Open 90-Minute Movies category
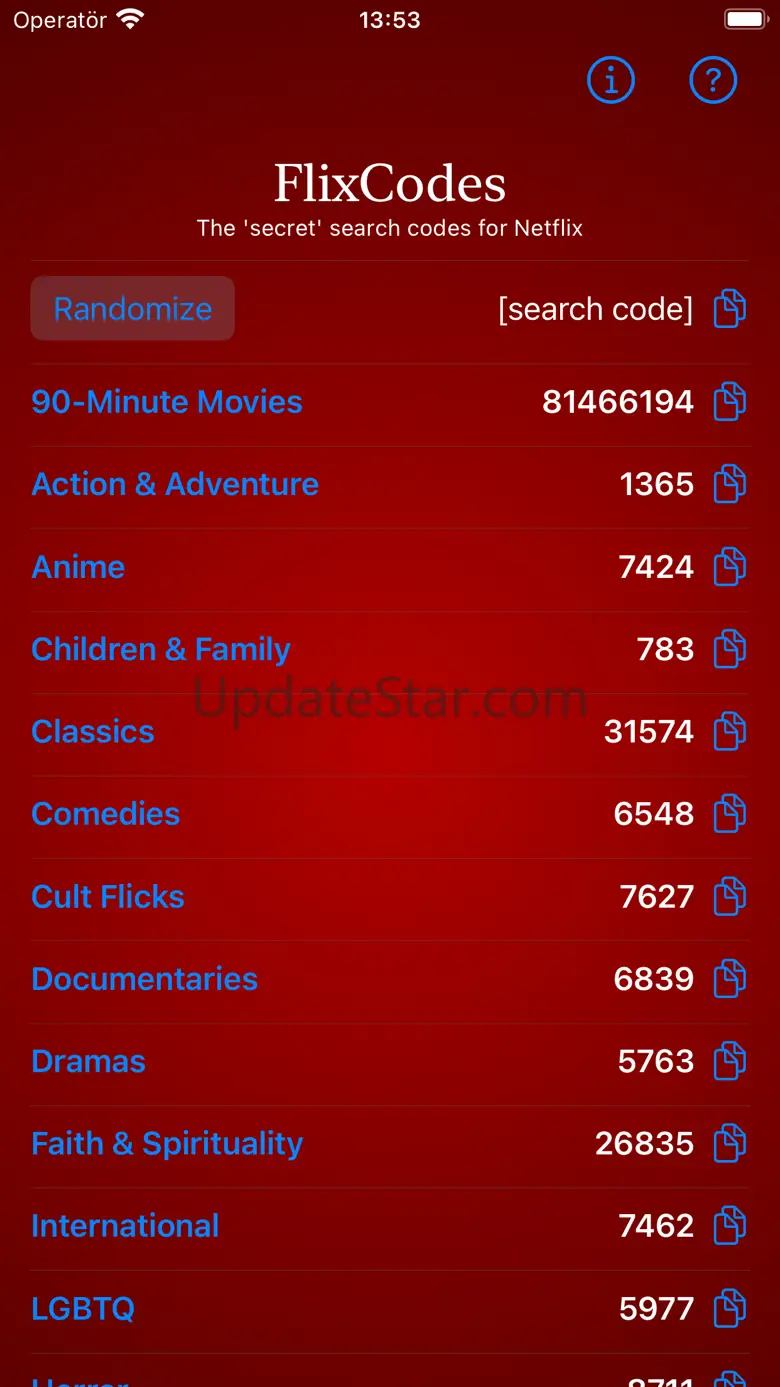 point(167,402)
